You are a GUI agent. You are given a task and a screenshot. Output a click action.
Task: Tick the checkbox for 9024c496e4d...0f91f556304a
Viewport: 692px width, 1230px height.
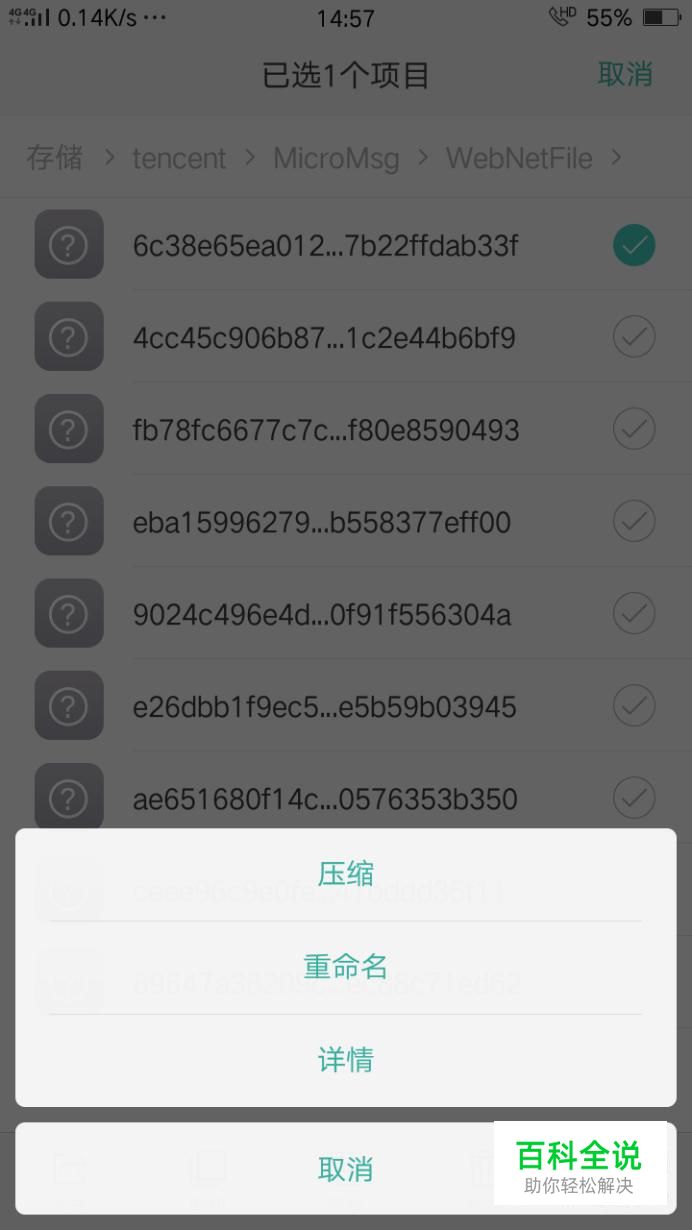[634, 614]
